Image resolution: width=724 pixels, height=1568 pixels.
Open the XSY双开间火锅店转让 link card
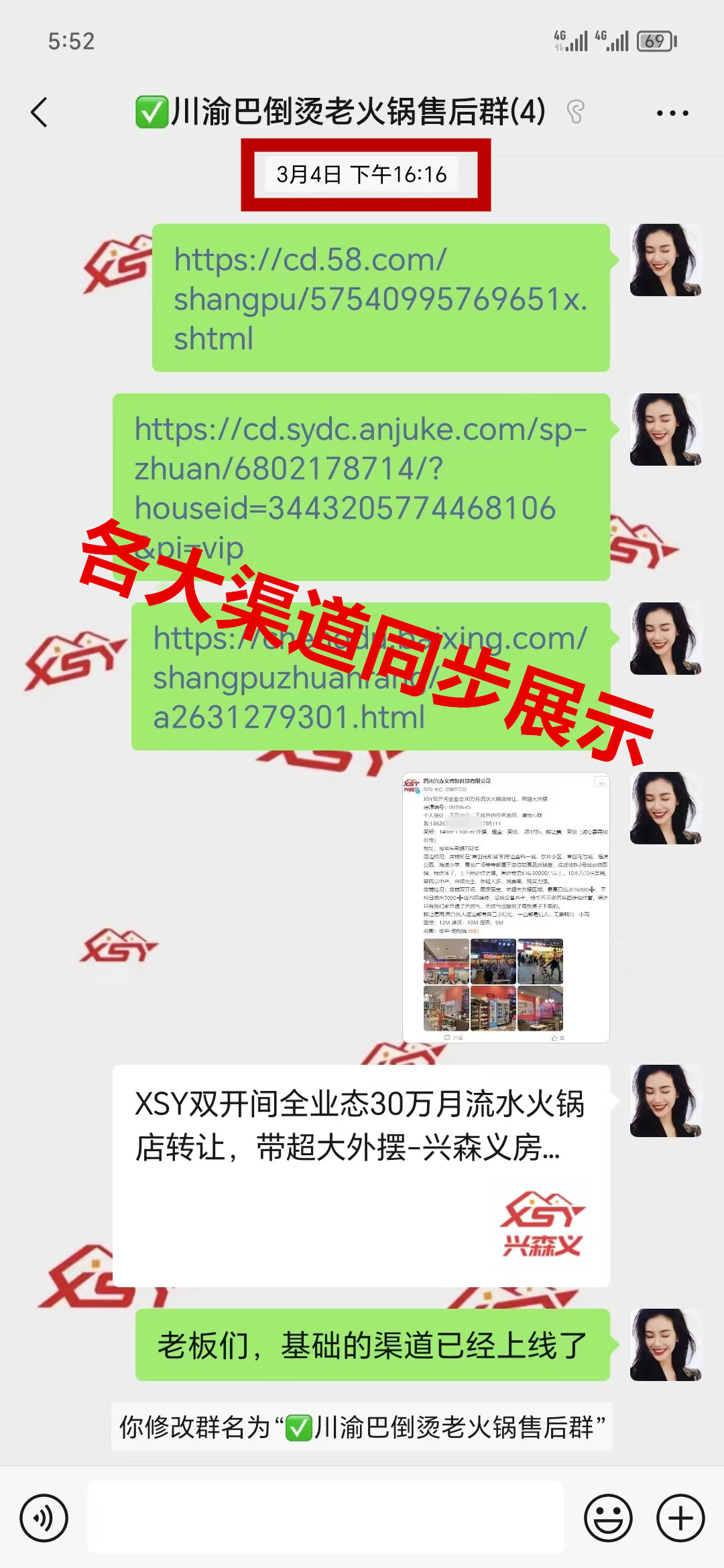pos(361,1175)
